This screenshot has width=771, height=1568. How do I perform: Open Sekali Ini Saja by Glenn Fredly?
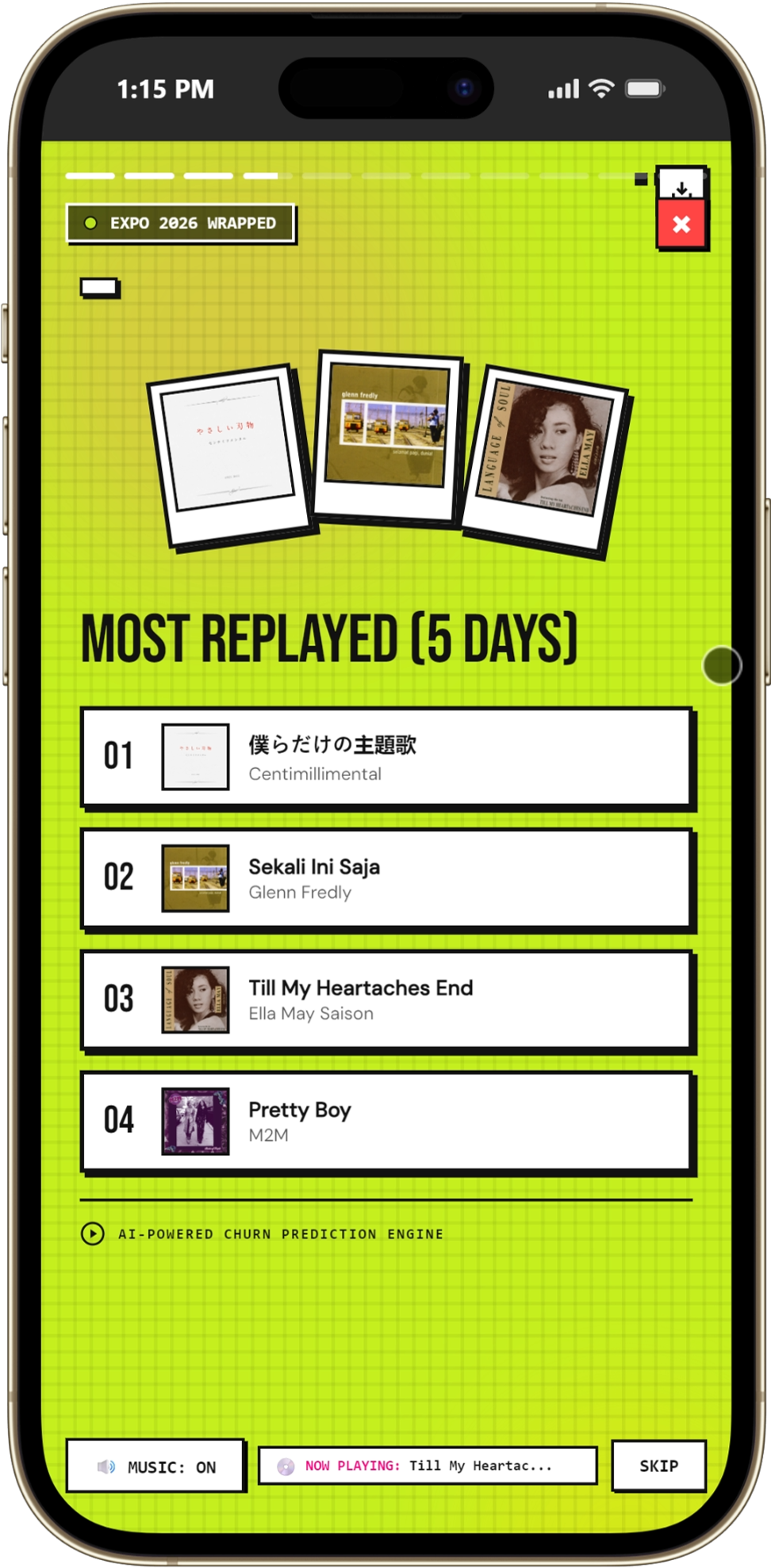click(387, 878)
